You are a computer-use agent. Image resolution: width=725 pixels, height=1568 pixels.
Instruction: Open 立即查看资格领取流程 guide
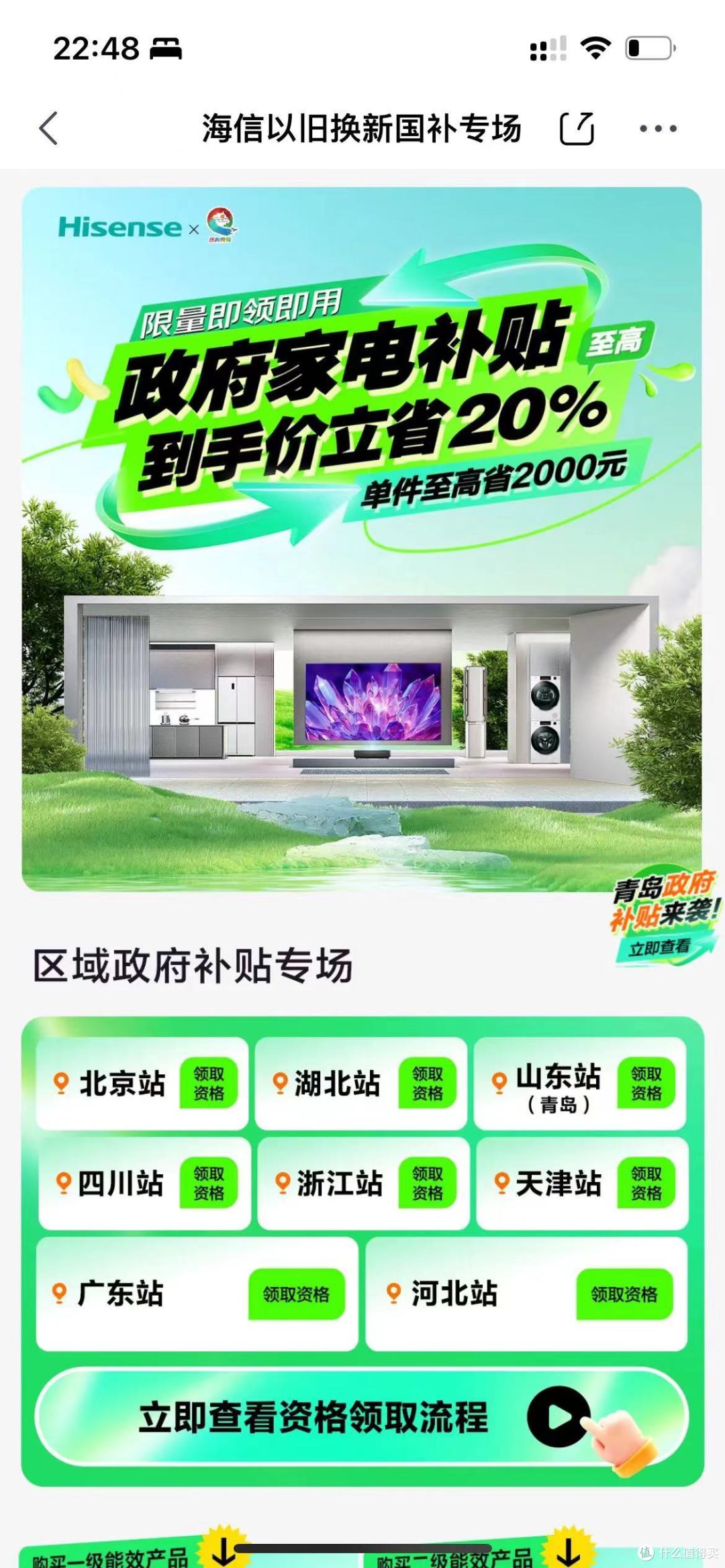pyautogui.click(x=362, y=1417)
